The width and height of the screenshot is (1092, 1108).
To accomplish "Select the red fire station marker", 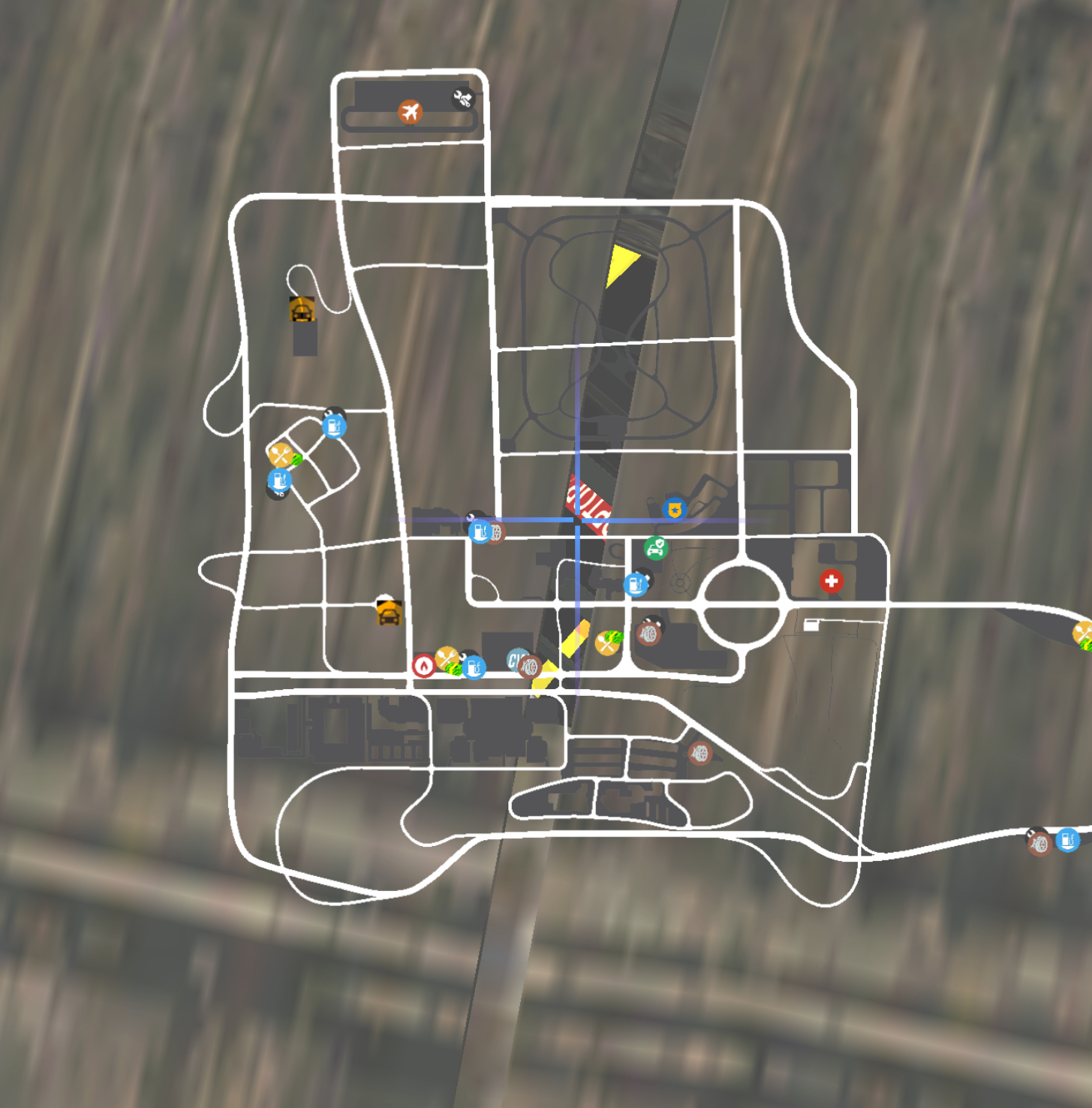I will click(424, 665).
